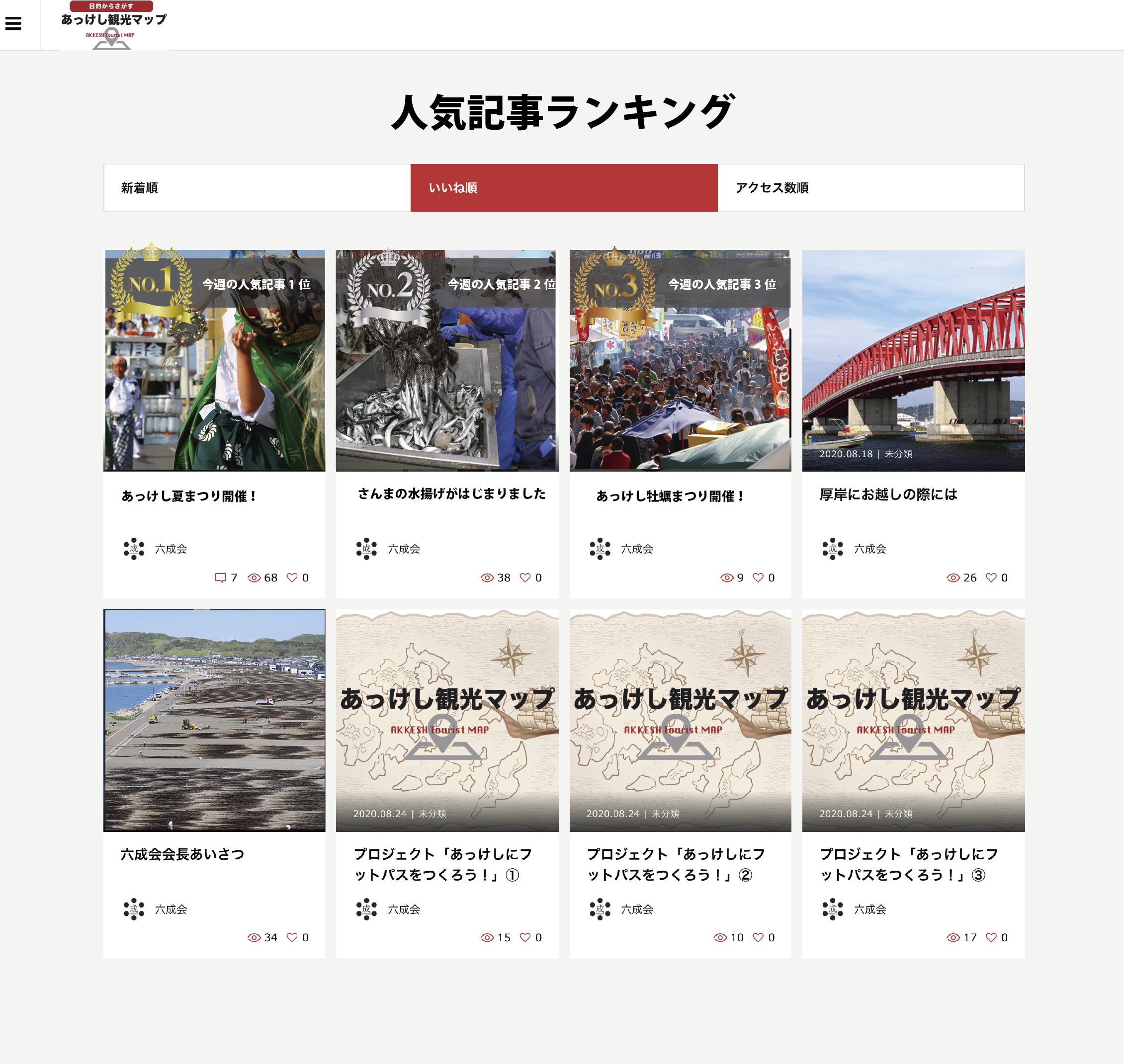
Task: Open the hamburger menu
Action: [13, 24]
